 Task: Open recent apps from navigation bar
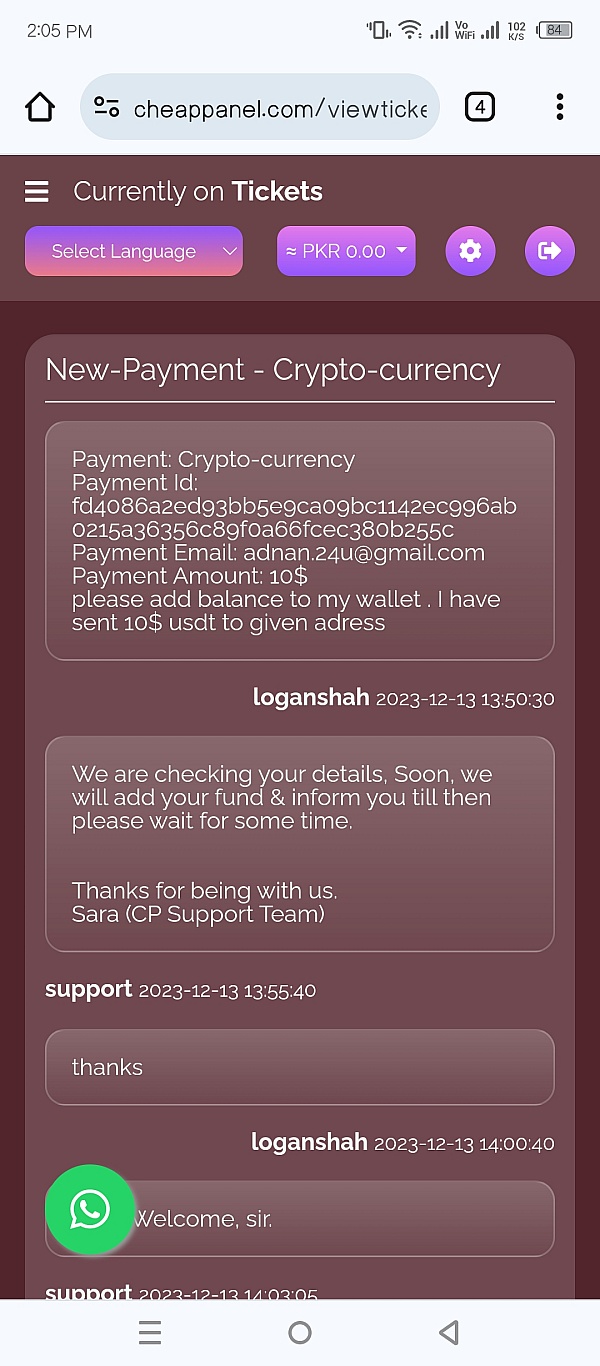click(150, 1332)
